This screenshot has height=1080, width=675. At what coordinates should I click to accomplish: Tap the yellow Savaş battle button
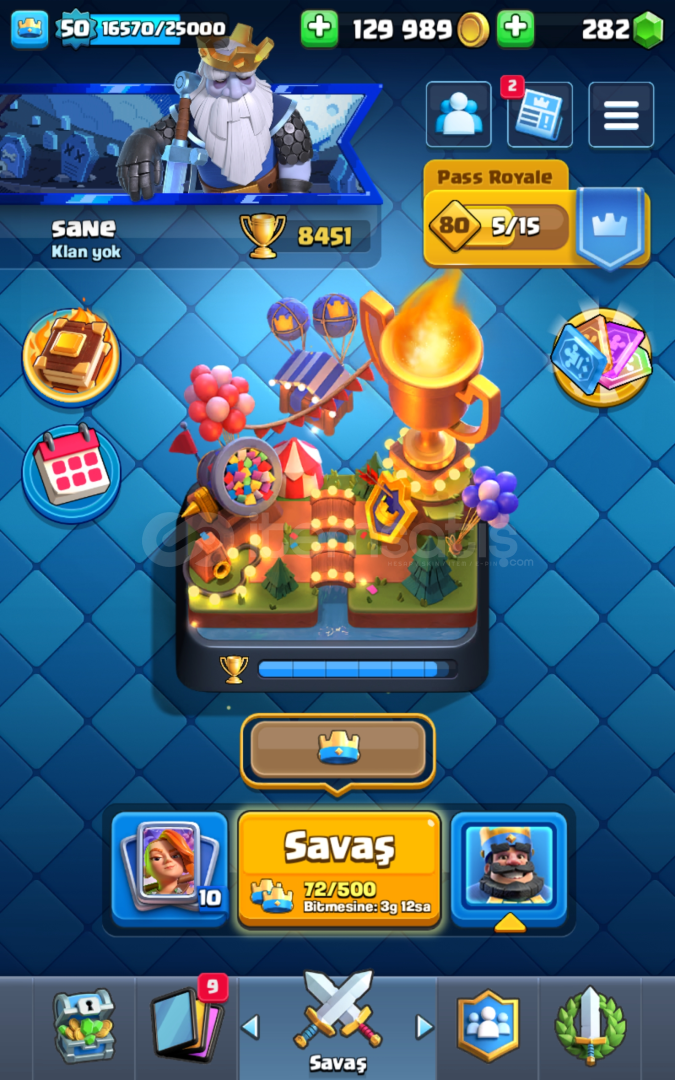click(x=339, y=868)
